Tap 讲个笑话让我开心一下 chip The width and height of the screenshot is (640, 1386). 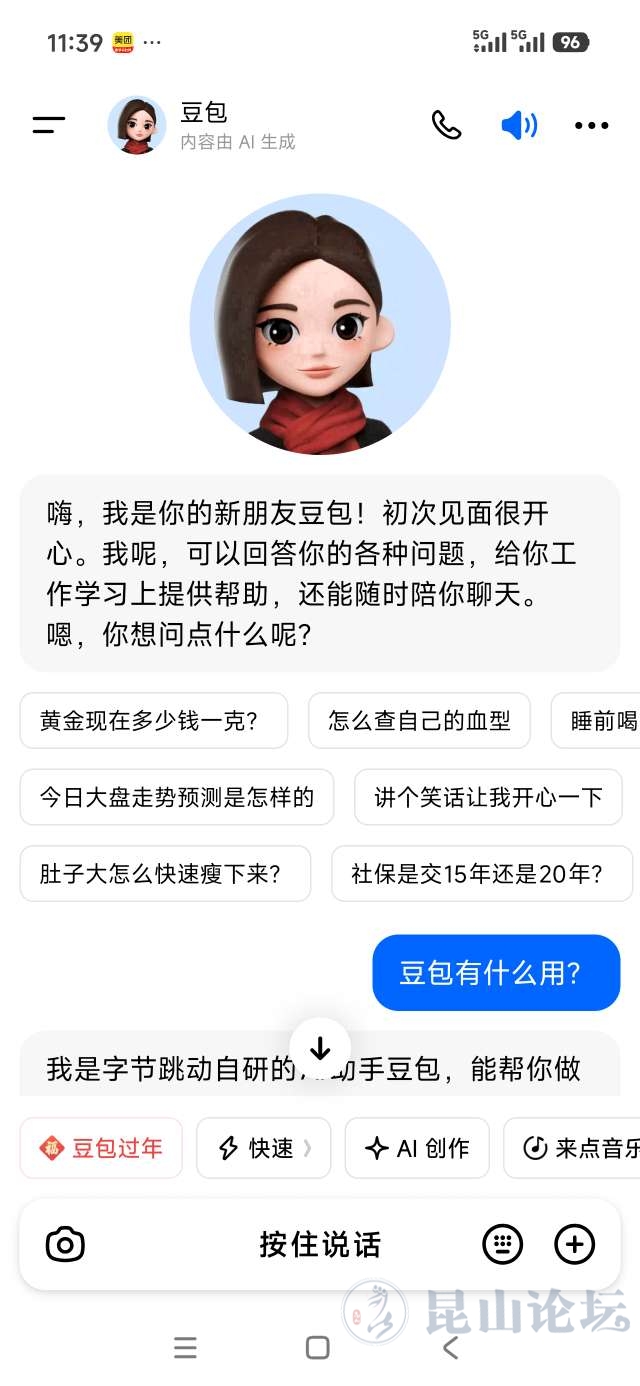click(x=488, y=797)
